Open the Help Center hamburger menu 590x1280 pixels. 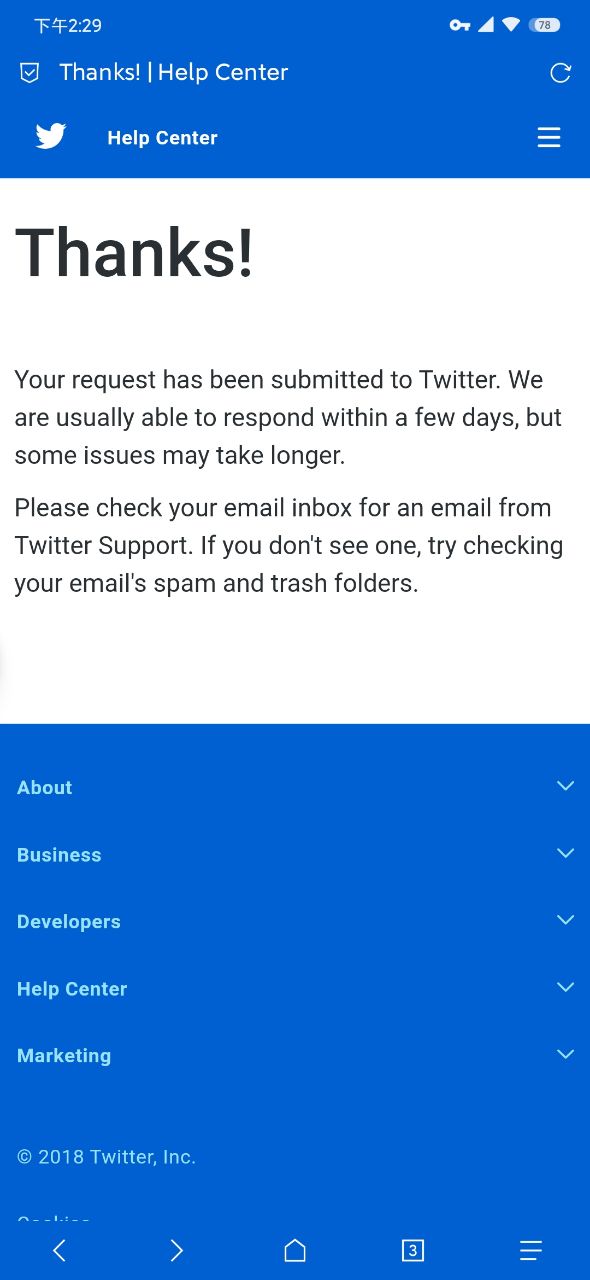[549, 137]
